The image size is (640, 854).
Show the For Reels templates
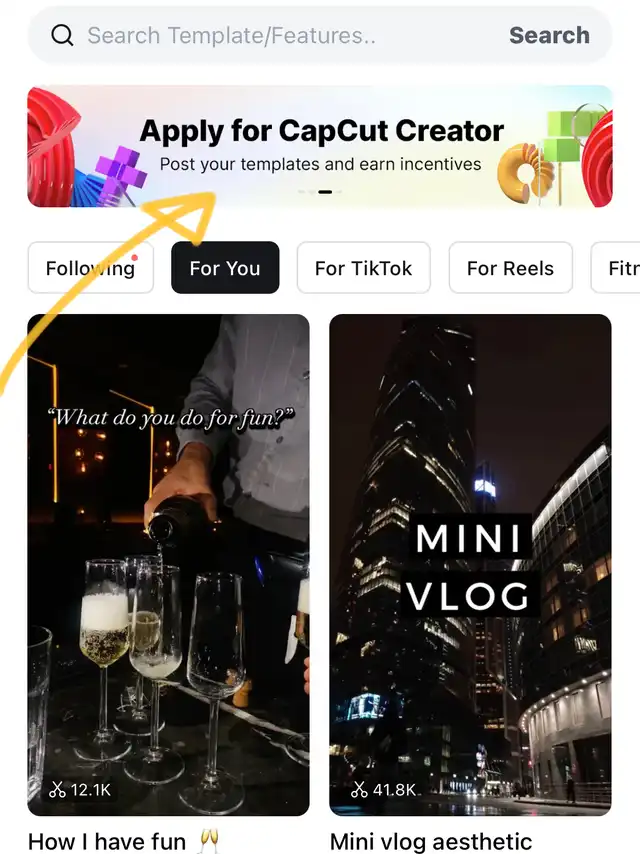pos(510,268)
